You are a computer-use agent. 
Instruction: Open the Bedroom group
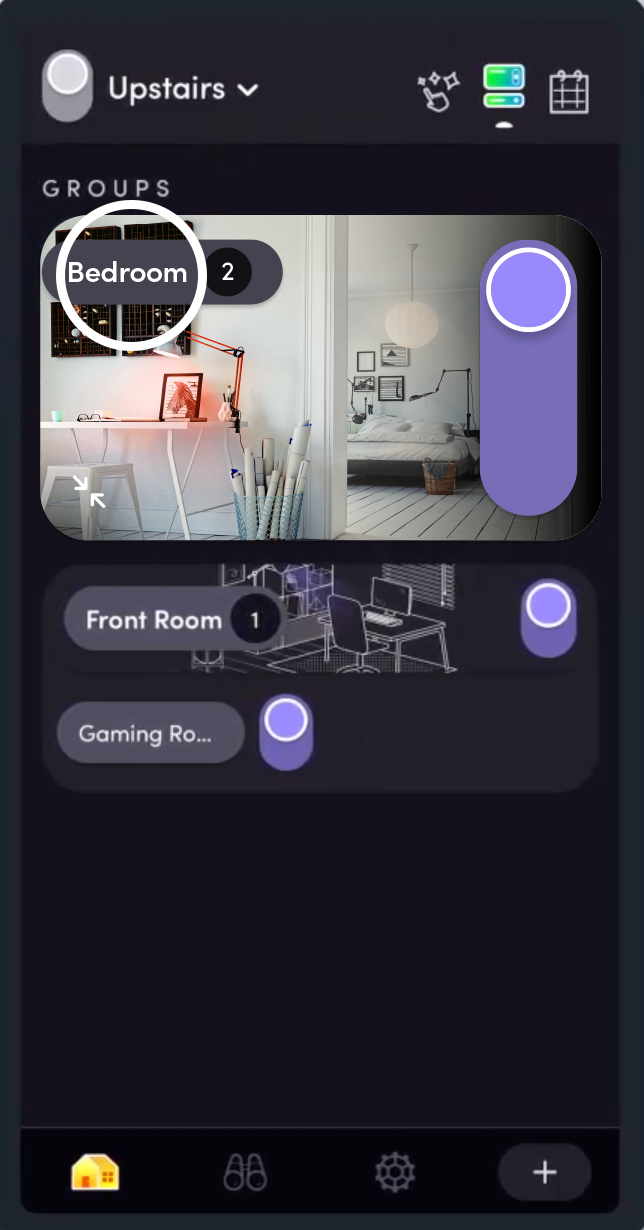coord(128,273)
